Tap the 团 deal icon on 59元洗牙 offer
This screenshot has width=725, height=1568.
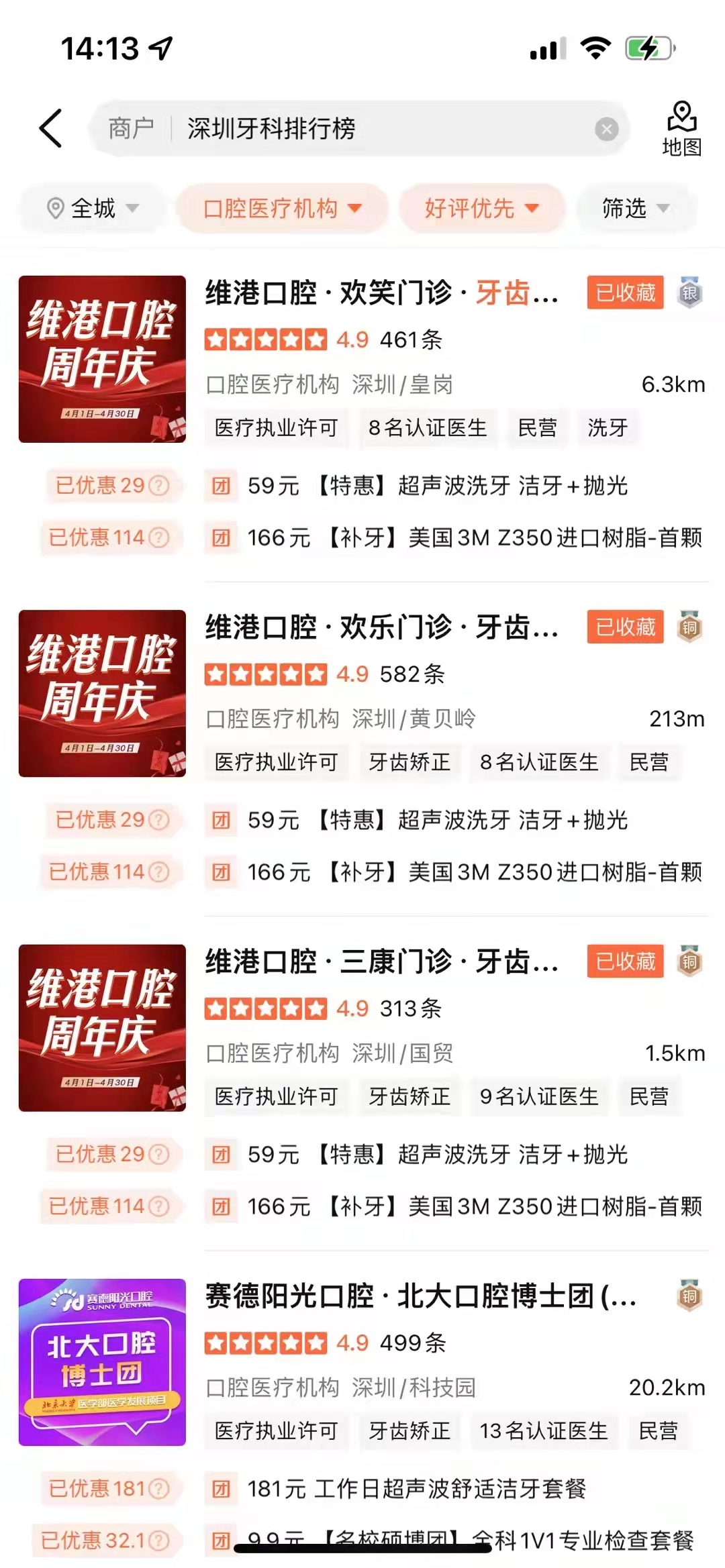pyautogui.click(x=220, y=487)
